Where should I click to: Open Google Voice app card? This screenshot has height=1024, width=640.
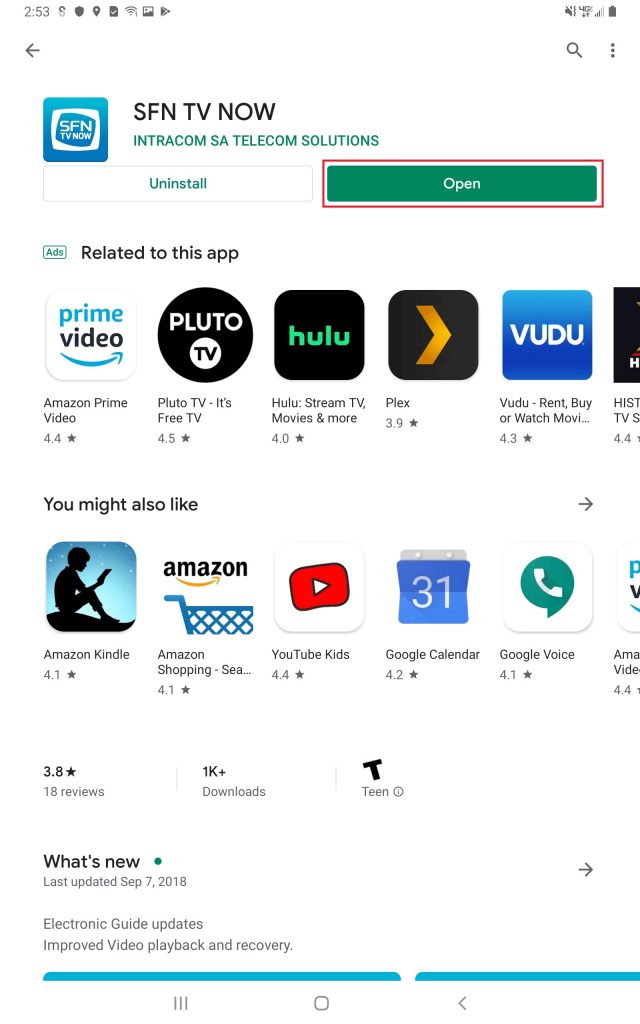(x=547, y=587)
